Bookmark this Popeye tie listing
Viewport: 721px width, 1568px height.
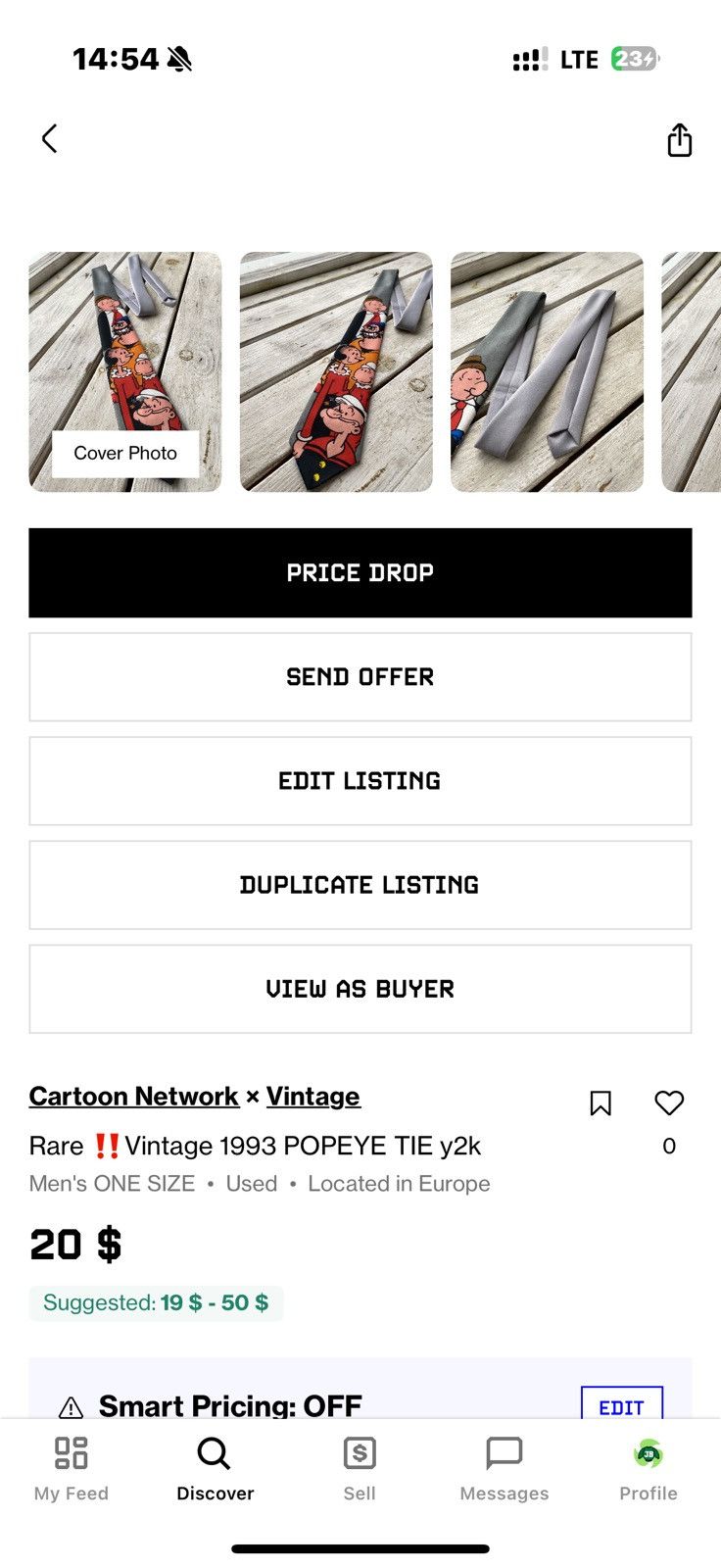pyautogui.click(x=601, y=1103)
